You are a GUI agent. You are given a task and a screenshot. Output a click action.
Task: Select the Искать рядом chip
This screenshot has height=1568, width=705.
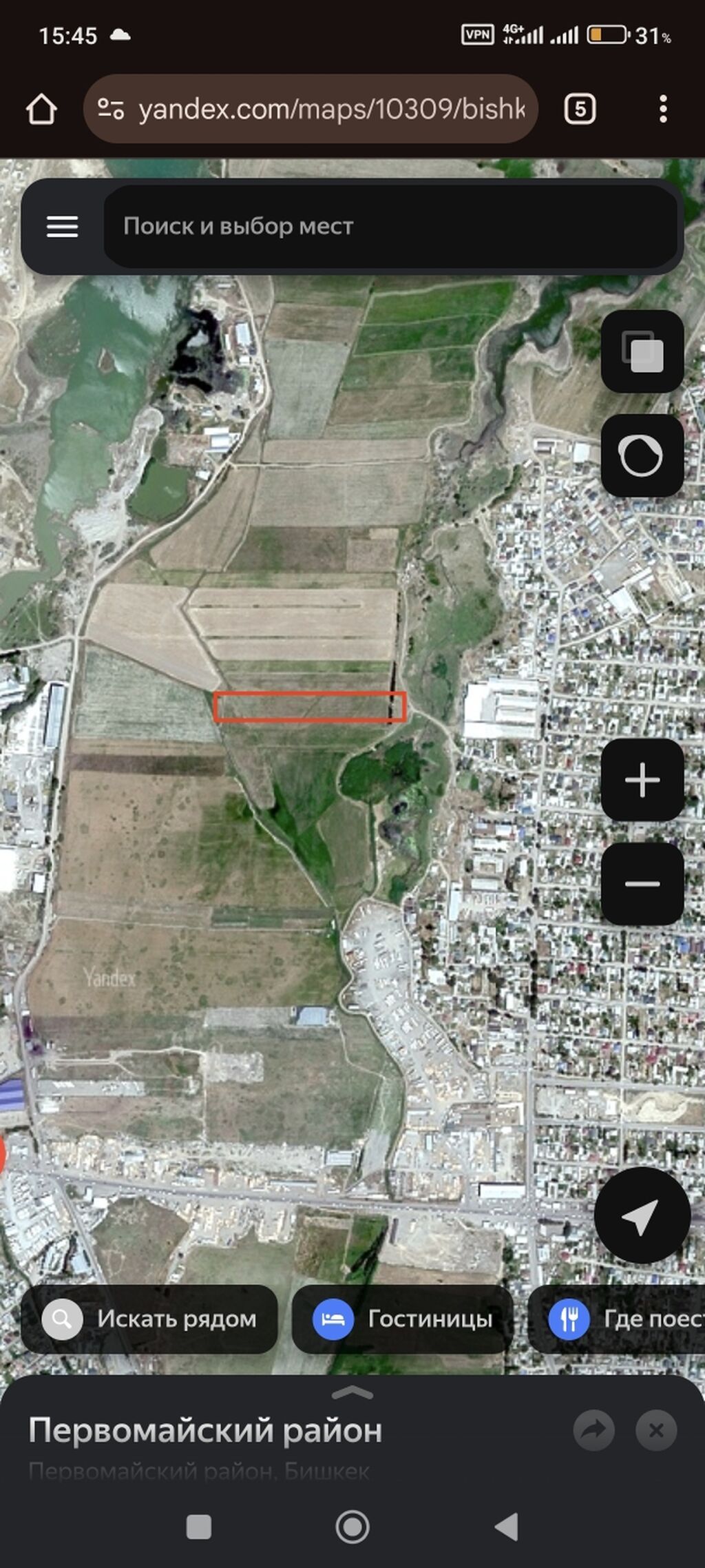(149, 1319)
